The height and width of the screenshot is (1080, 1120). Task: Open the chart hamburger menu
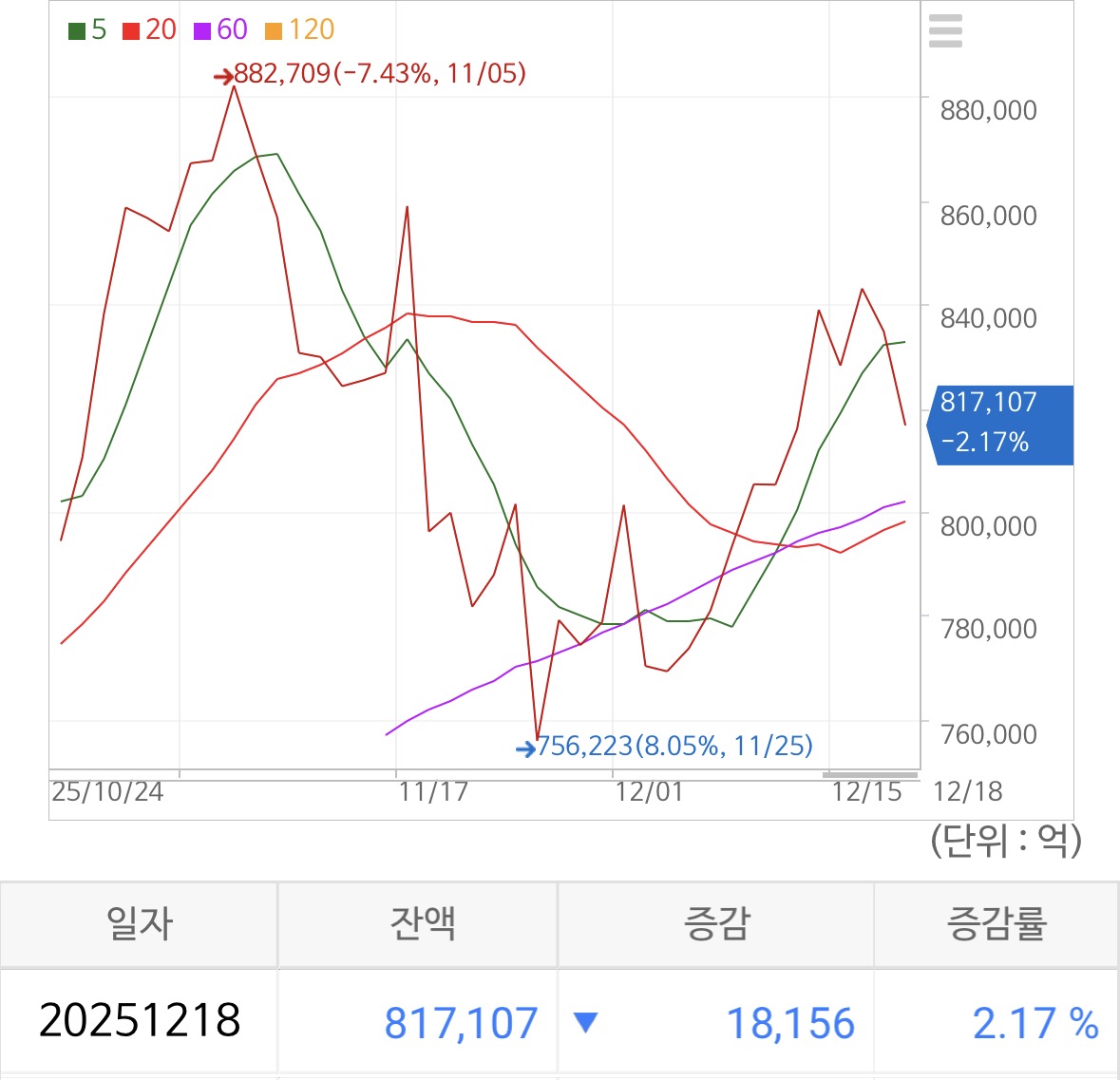point(945,30)
